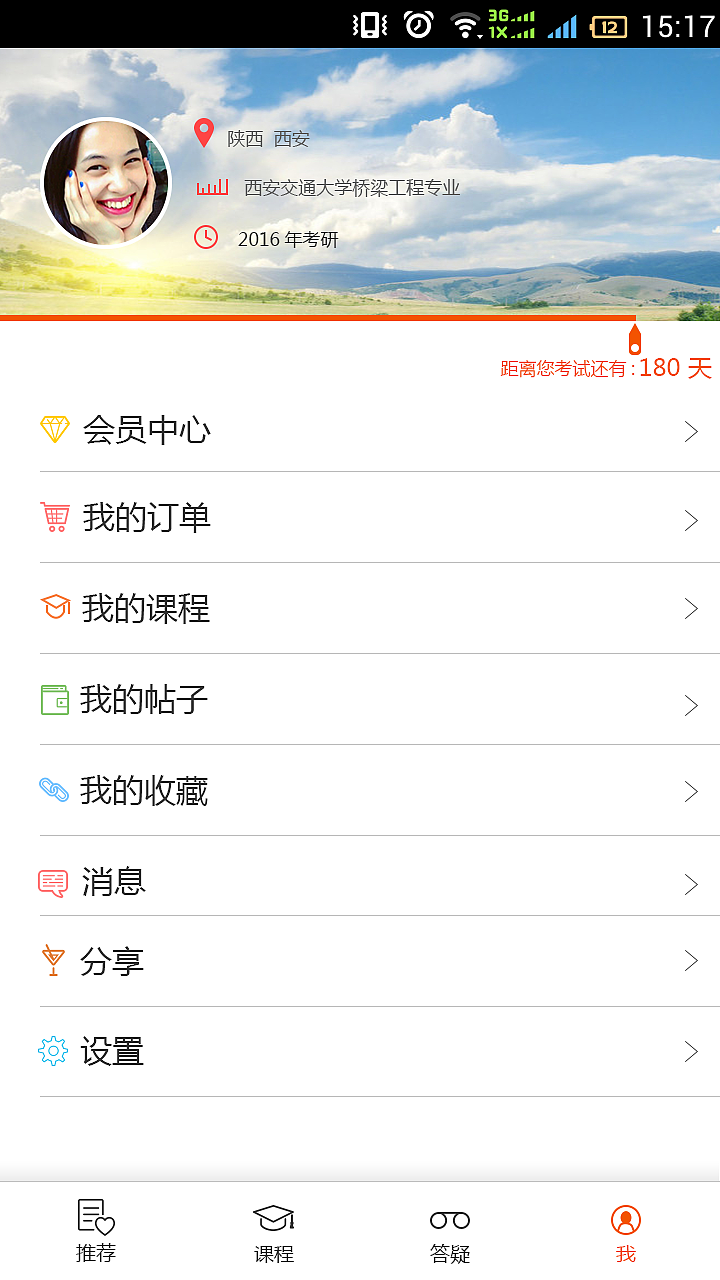Select the trophy icon next to 分享
Viewport: 720px width, 1280px height.
[x=53, y=961]
